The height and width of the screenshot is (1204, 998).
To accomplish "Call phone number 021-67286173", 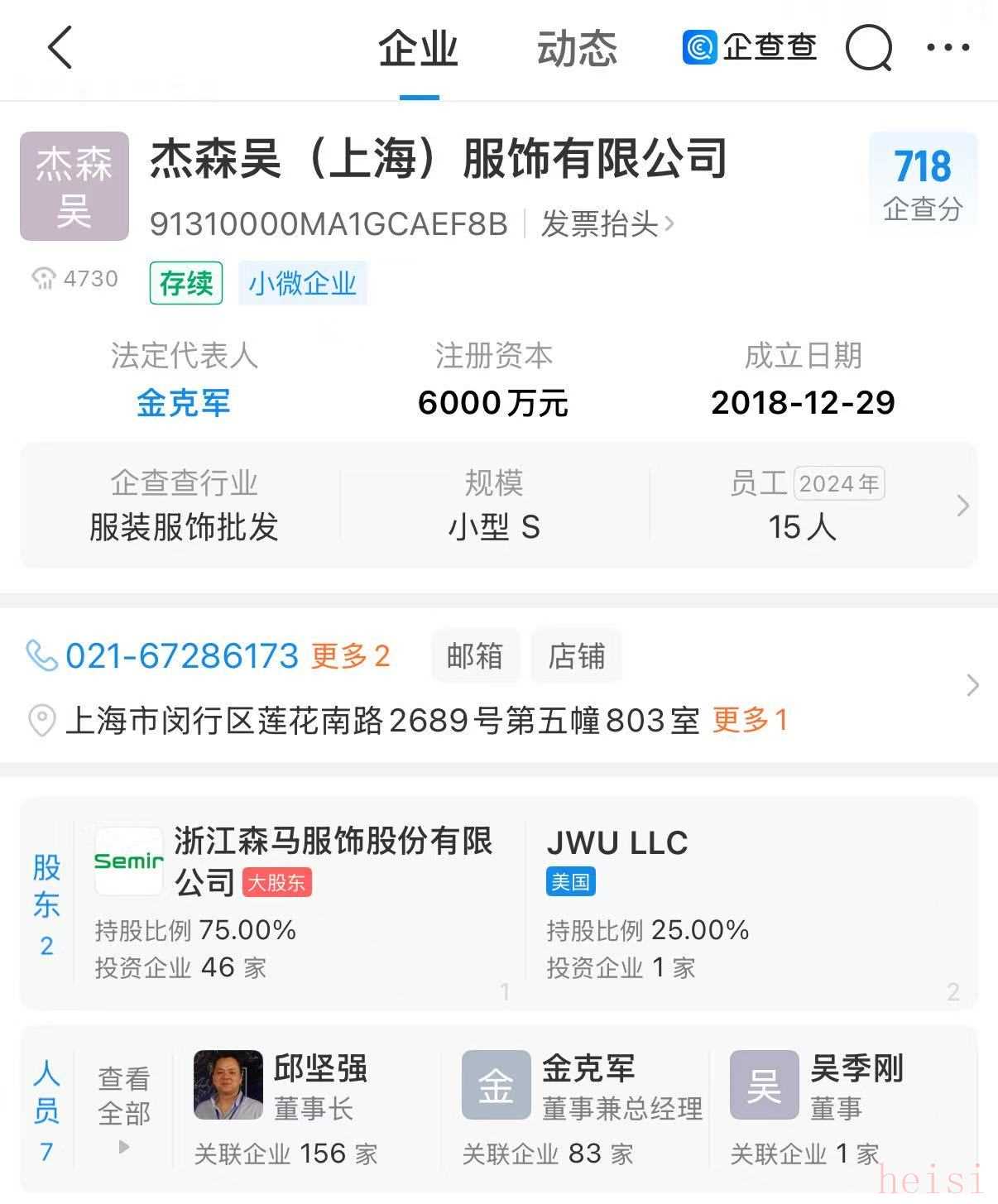I will 181,656.
